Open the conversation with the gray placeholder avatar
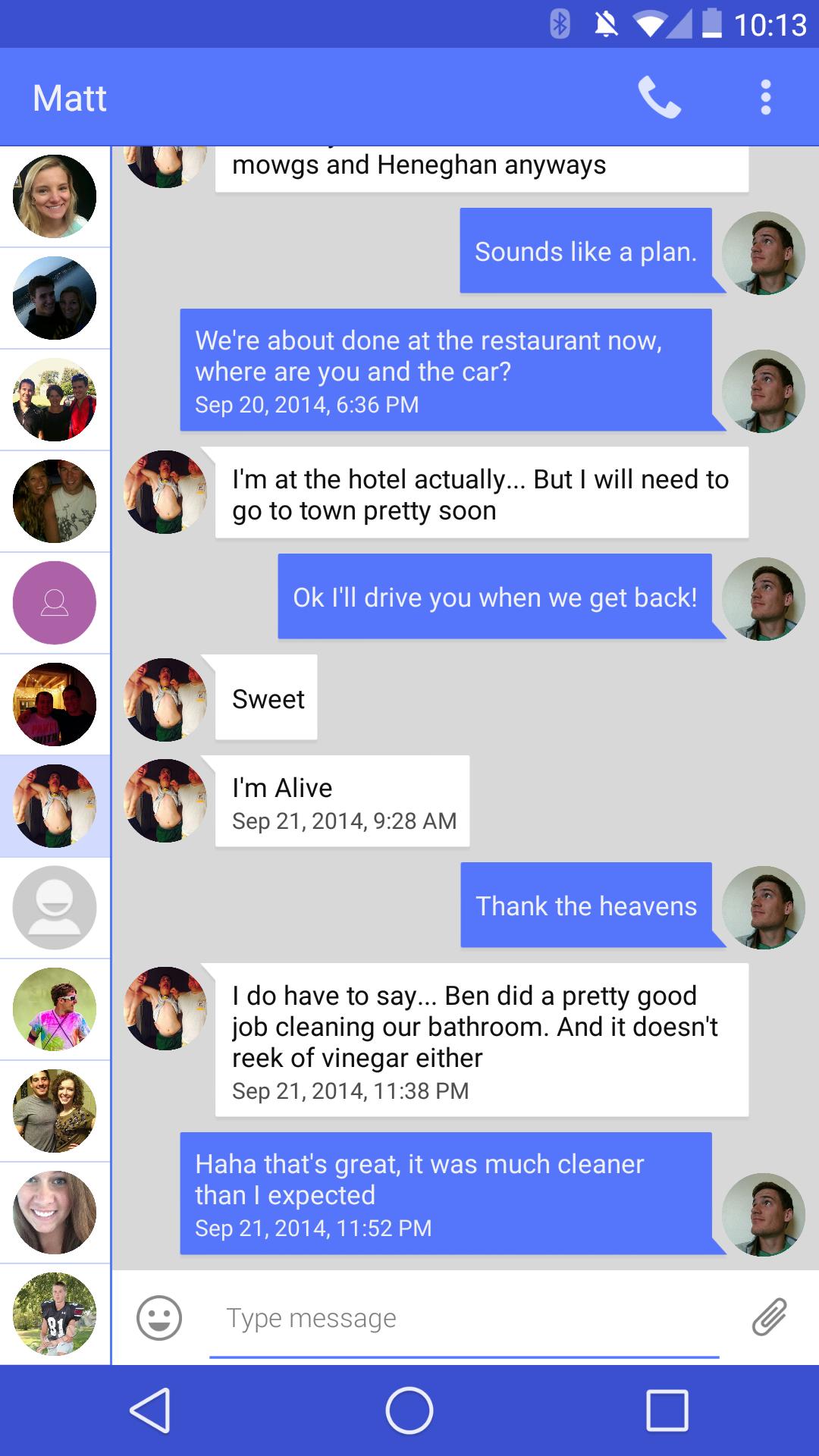This screenshot has width=819, height=1456. click(55, 908)
